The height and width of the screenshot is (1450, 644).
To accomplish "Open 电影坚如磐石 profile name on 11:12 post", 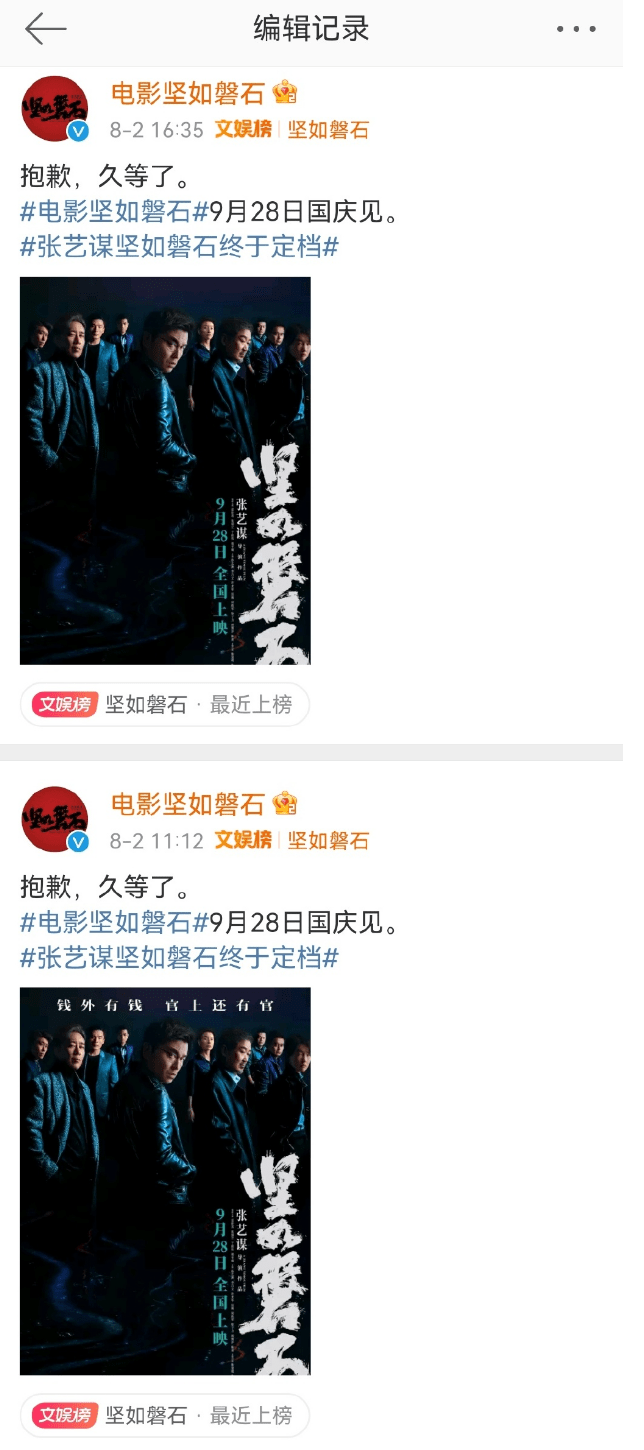I will [187, 804].
